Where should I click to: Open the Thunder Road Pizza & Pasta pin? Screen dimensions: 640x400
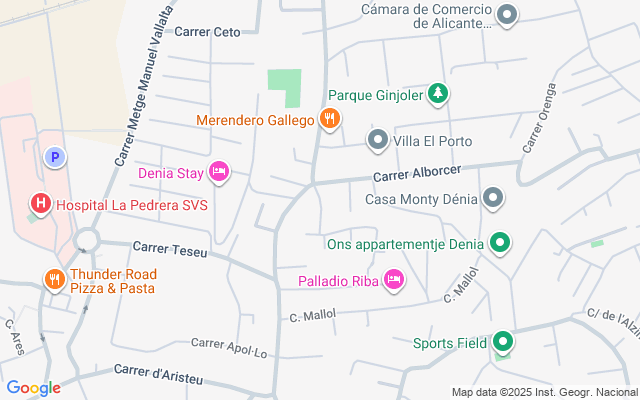[x=55, y=280]
